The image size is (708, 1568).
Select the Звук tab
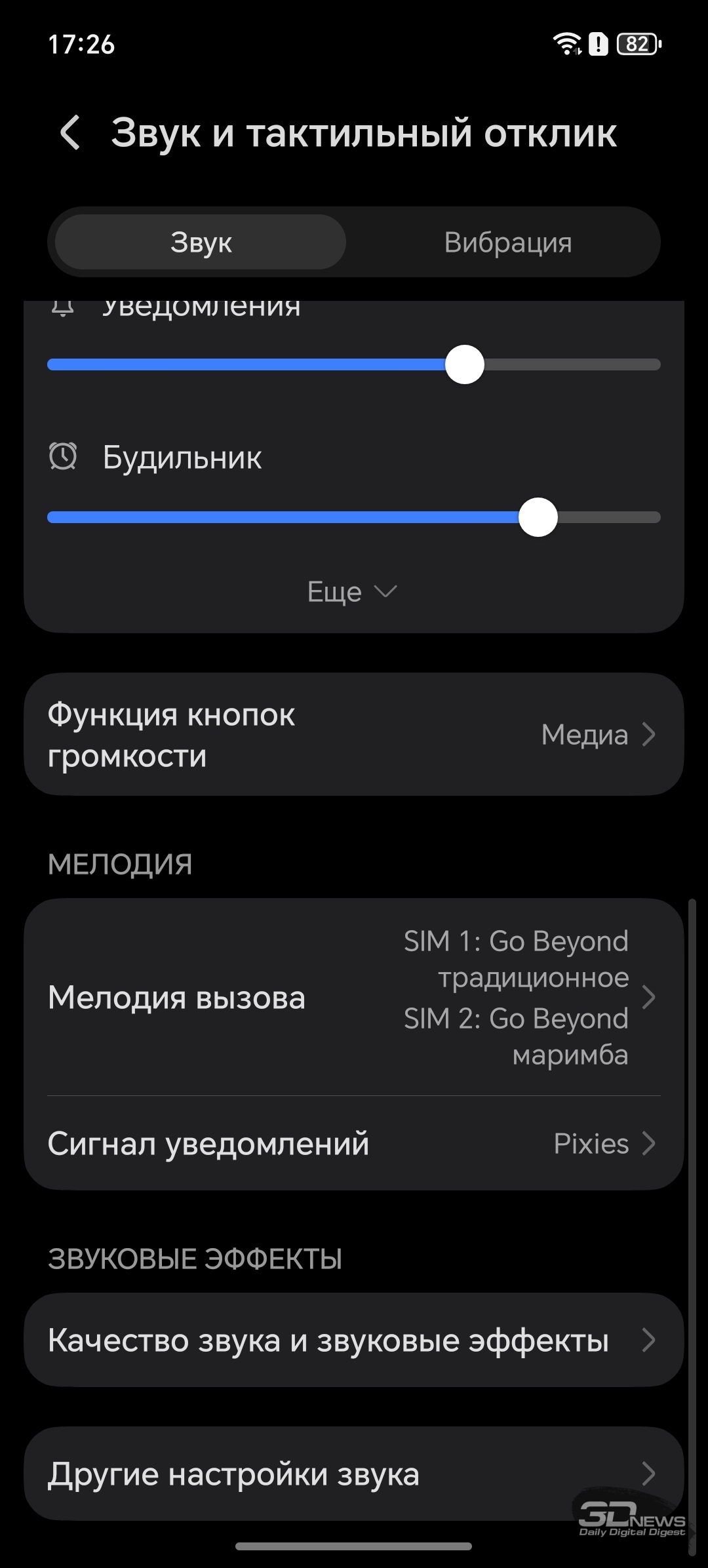(201, 243)
